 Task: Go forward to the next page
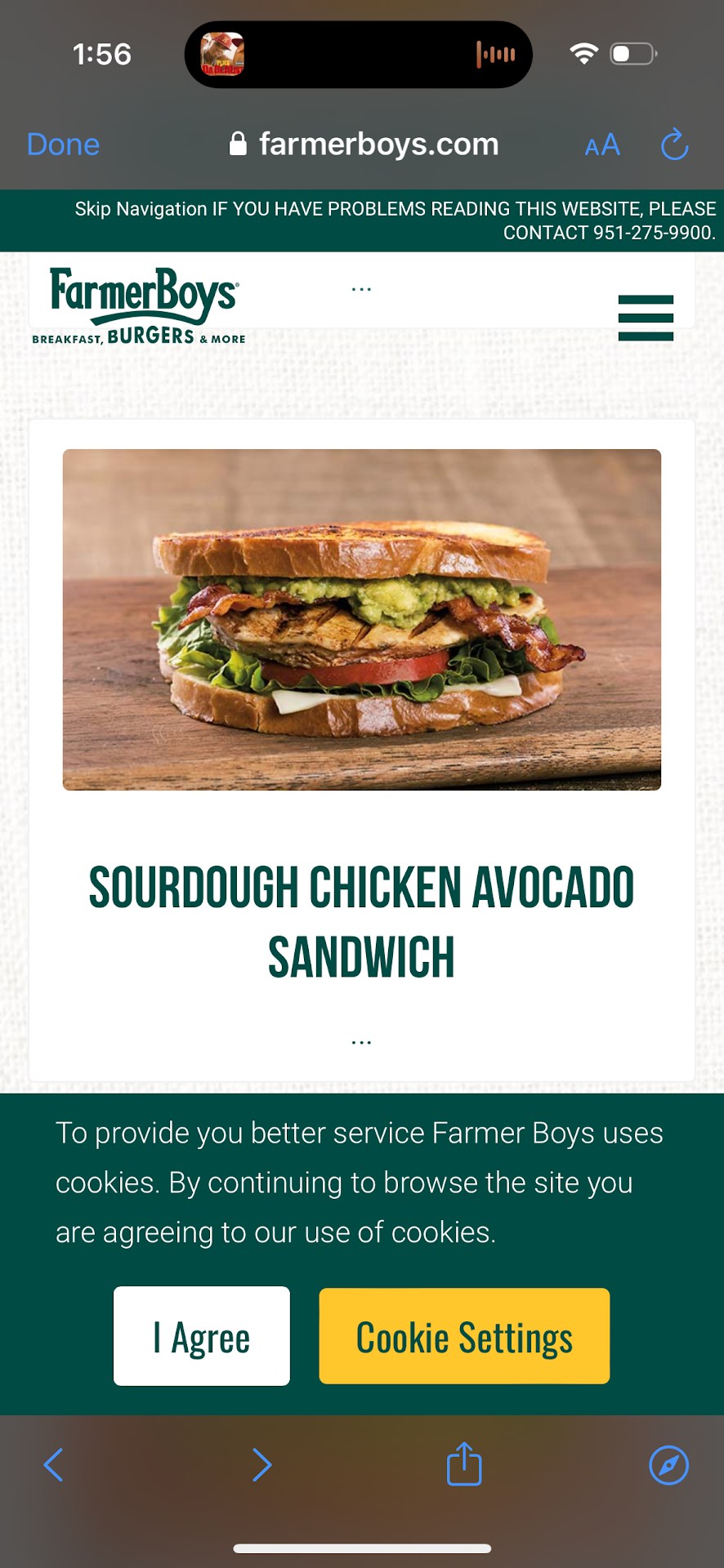261,1465
